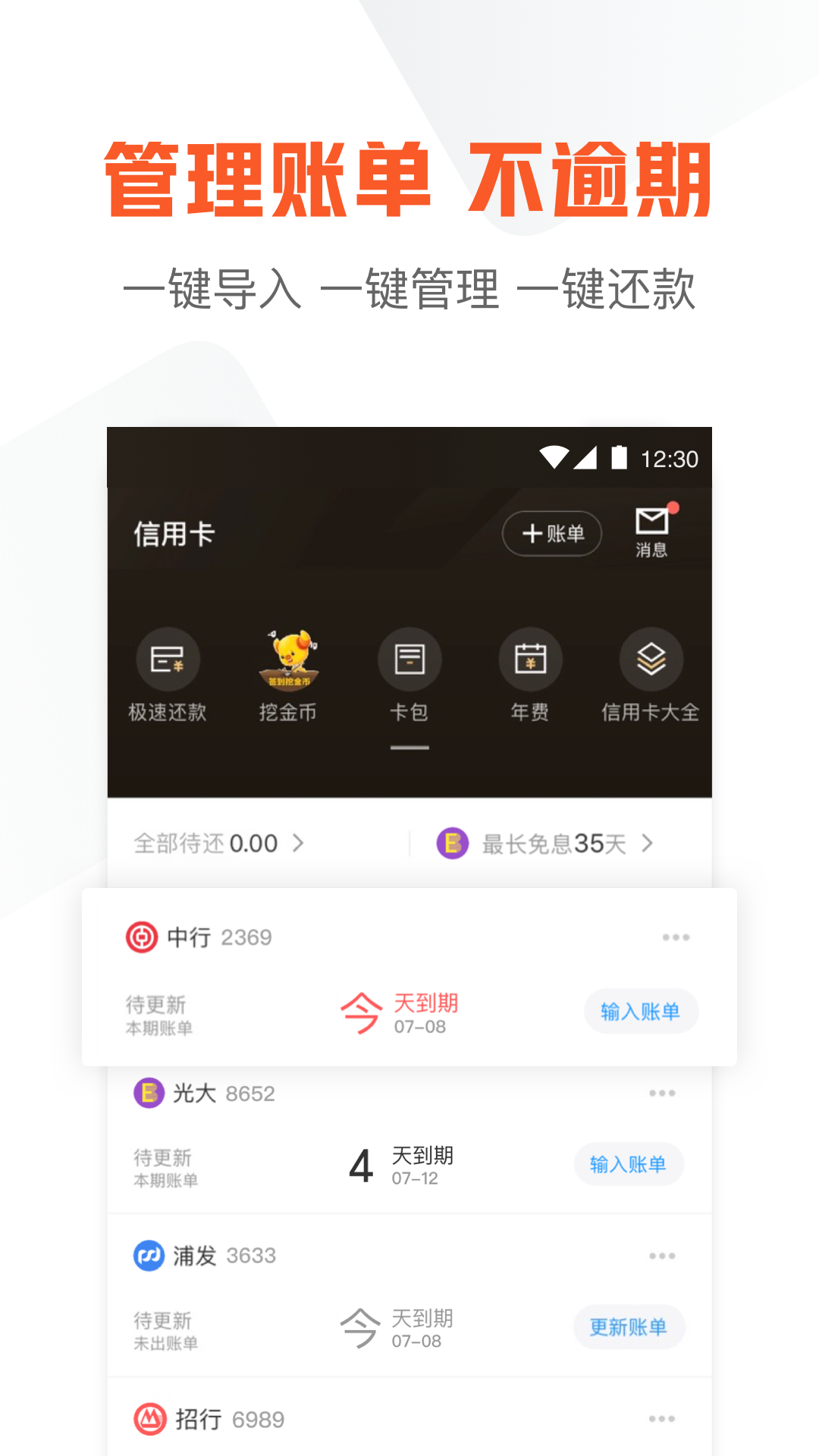Viewport: 819px width, 1456px height.
Task: Tap the 光大 bank purple logo
Action: (x=149, y=1093)
